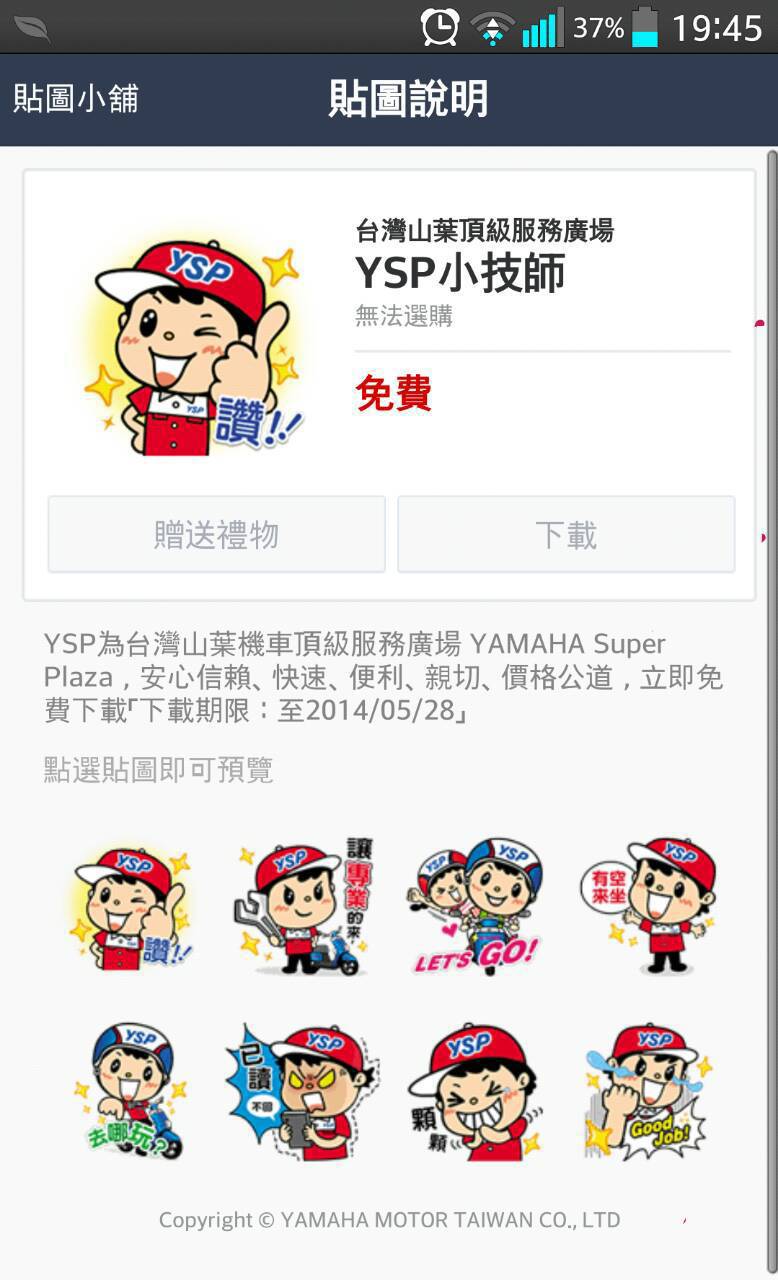Go back to 貼圖小舖
This screenshot has height=1280, width=778.
tap(76, 99)
